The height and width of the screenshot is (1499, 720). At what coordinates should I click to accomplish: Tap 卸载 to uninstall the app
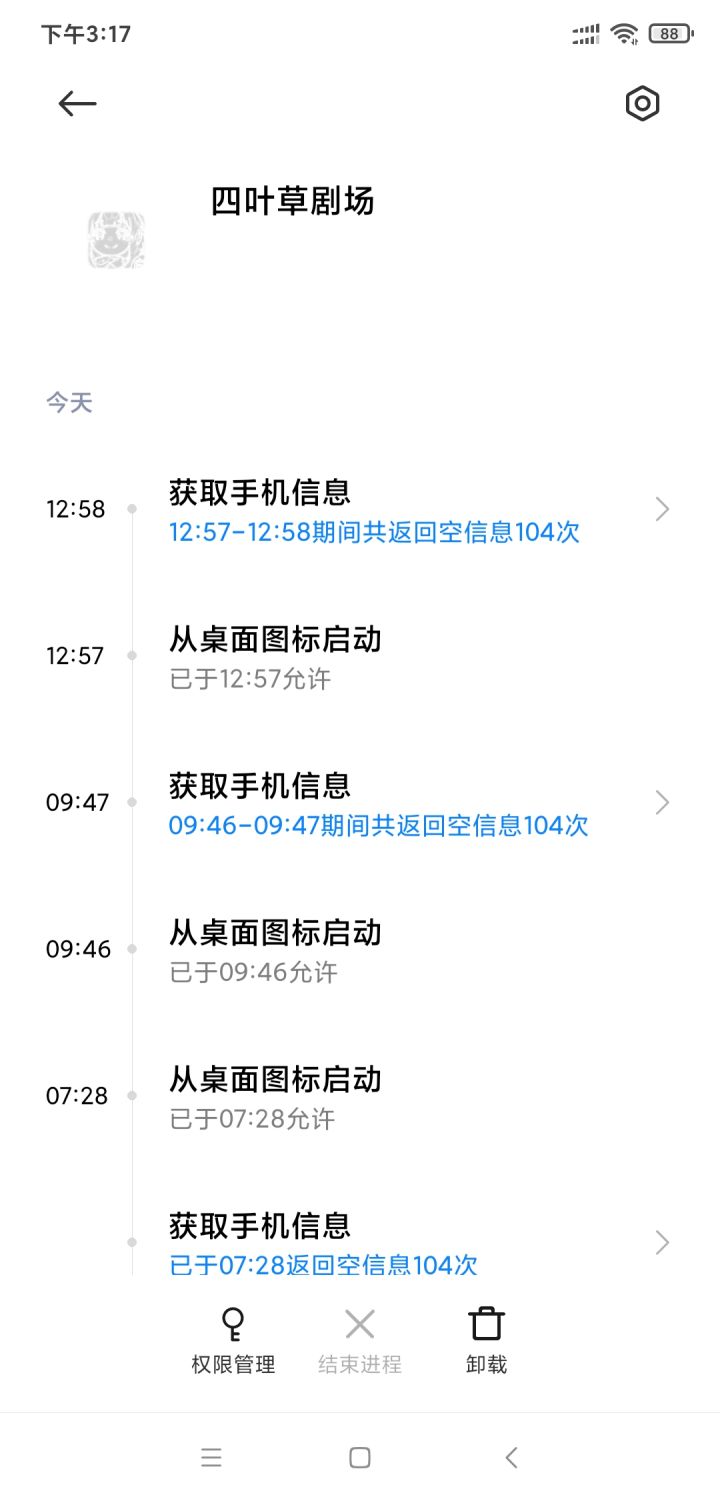tap(486, 1340)
